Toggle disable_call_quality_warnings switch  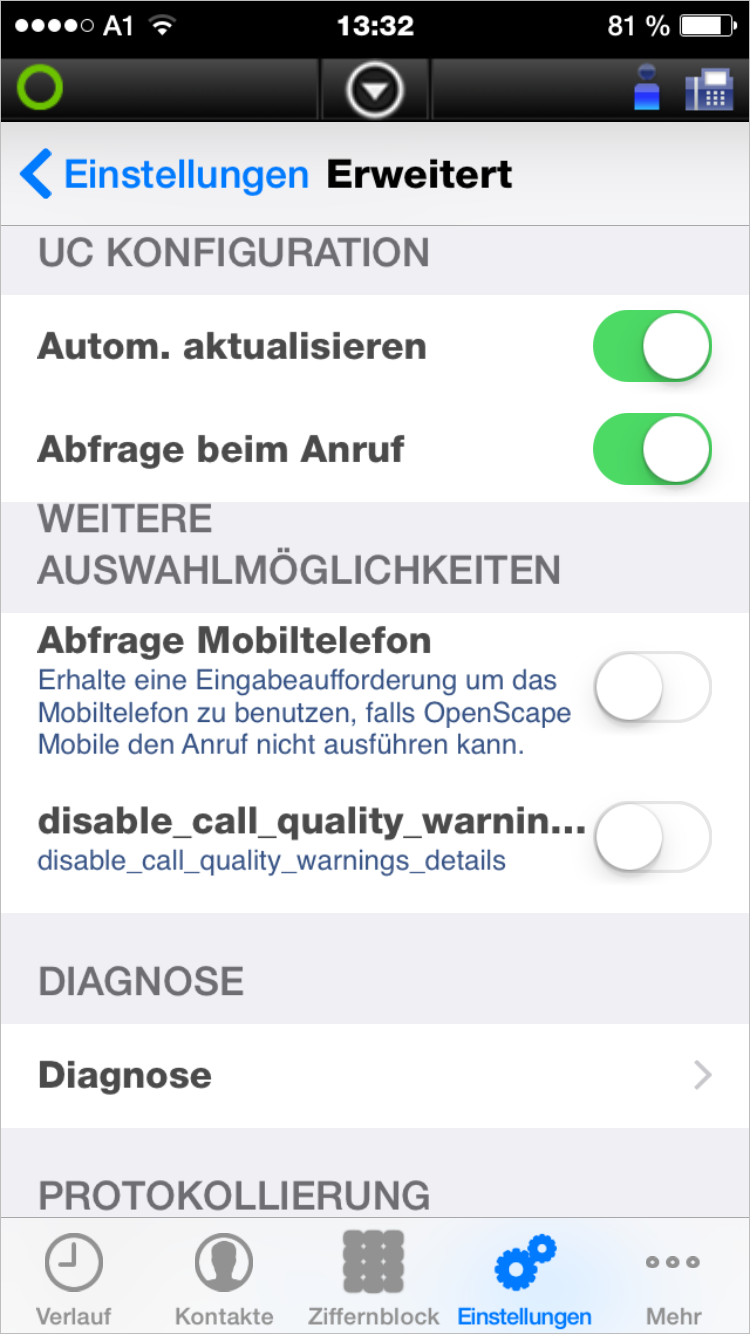(x=652, y=837)
